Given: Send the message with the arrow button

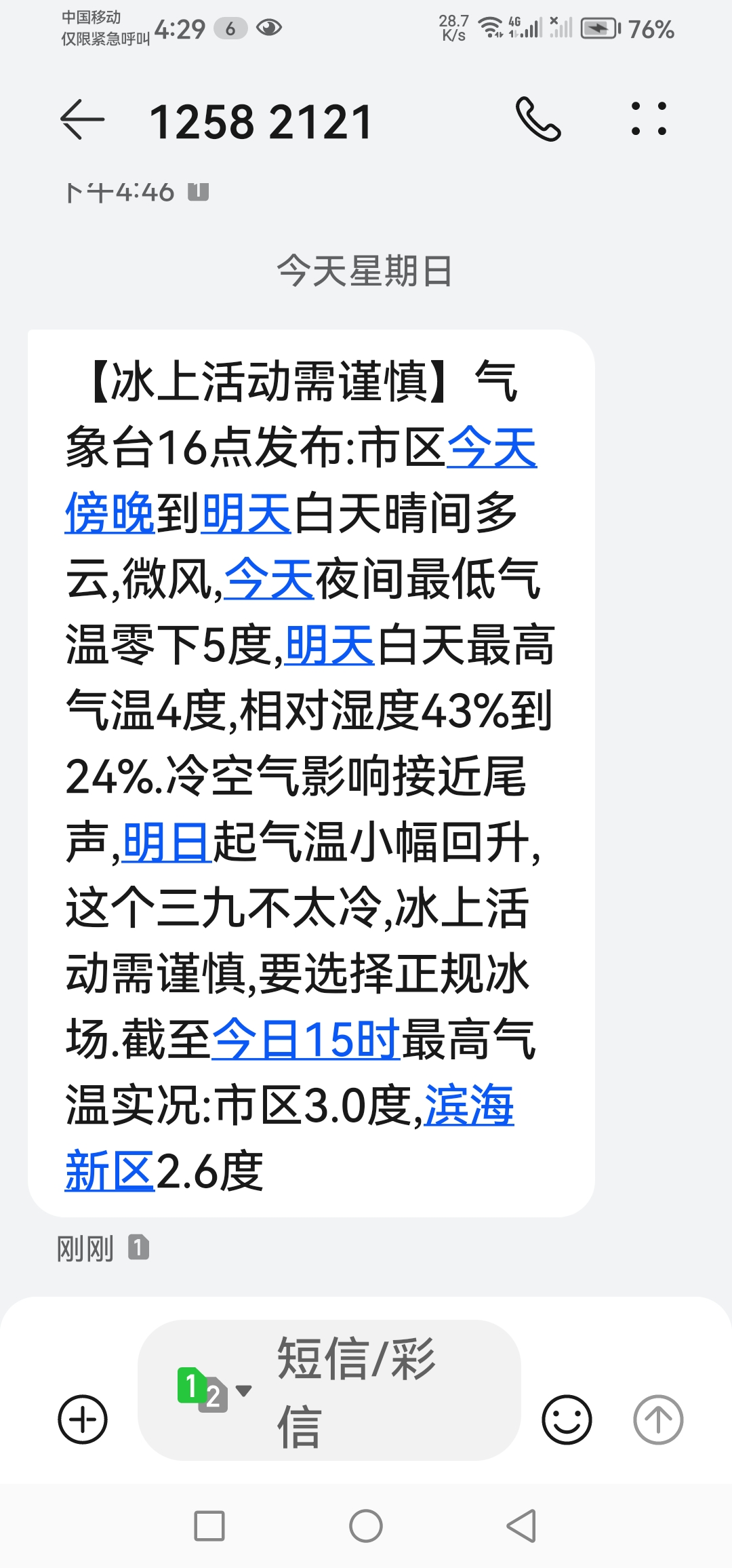Looking at the screenshot, I should [x=657, y=1419].
